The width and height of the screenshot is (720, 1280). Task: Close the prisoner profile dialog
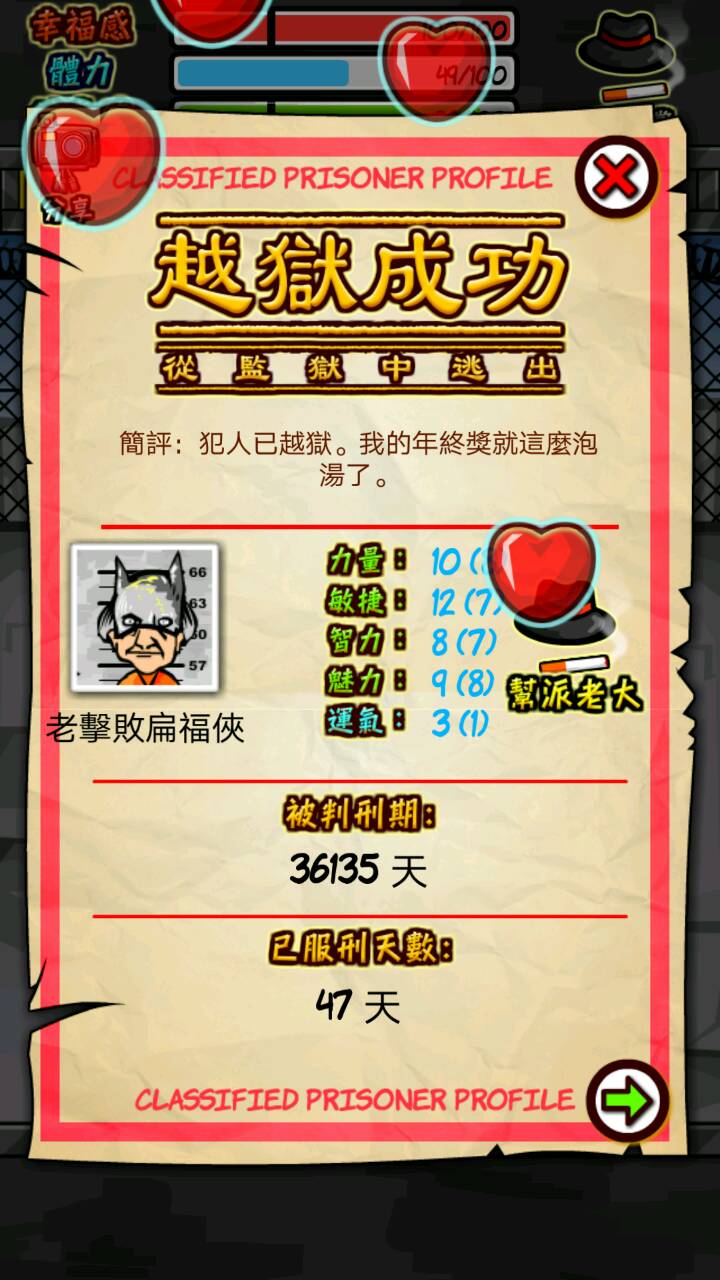point(616,178)
